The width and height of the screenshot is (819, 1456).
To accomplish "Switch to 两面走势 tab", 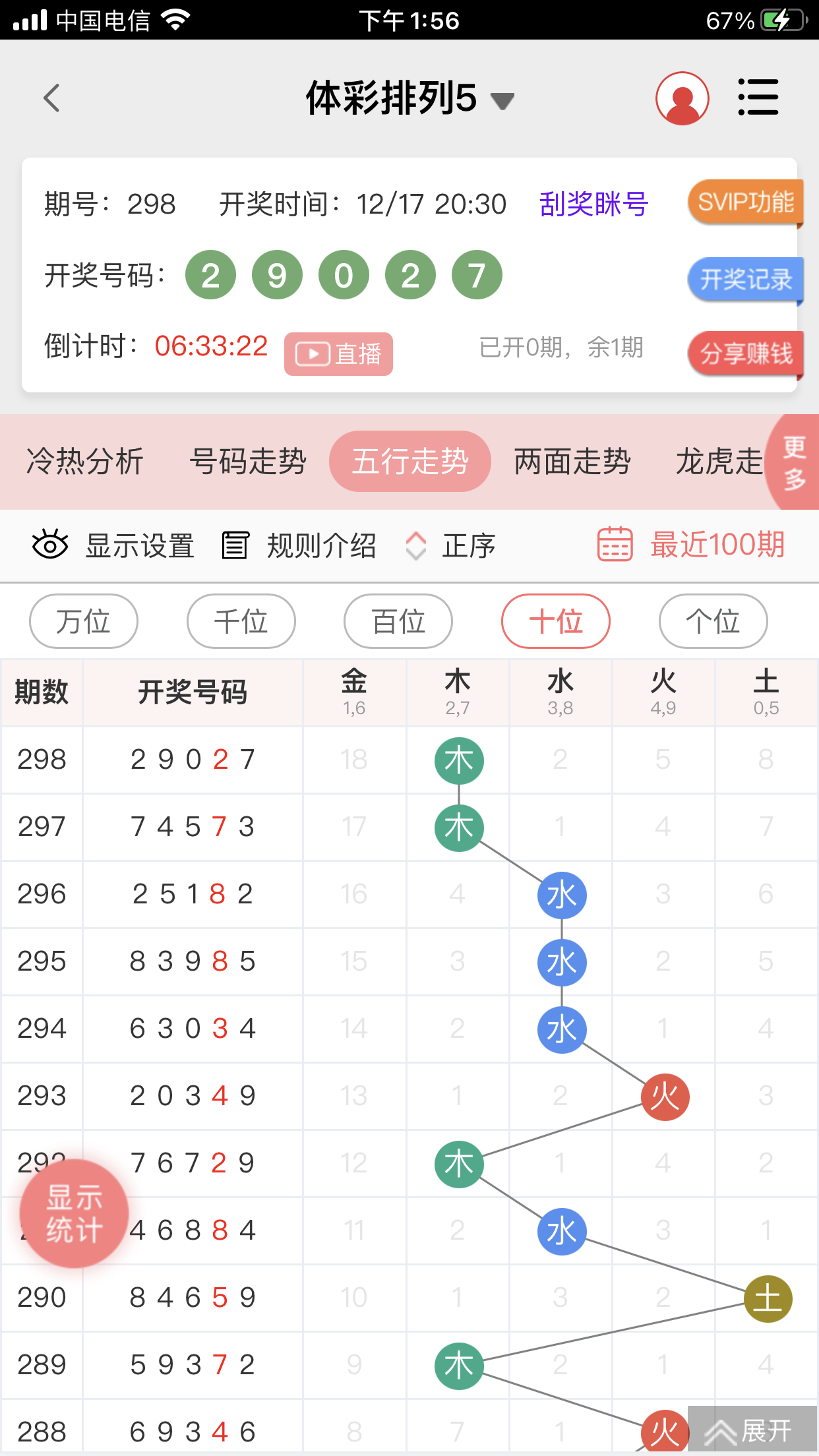I will point(572,461).
